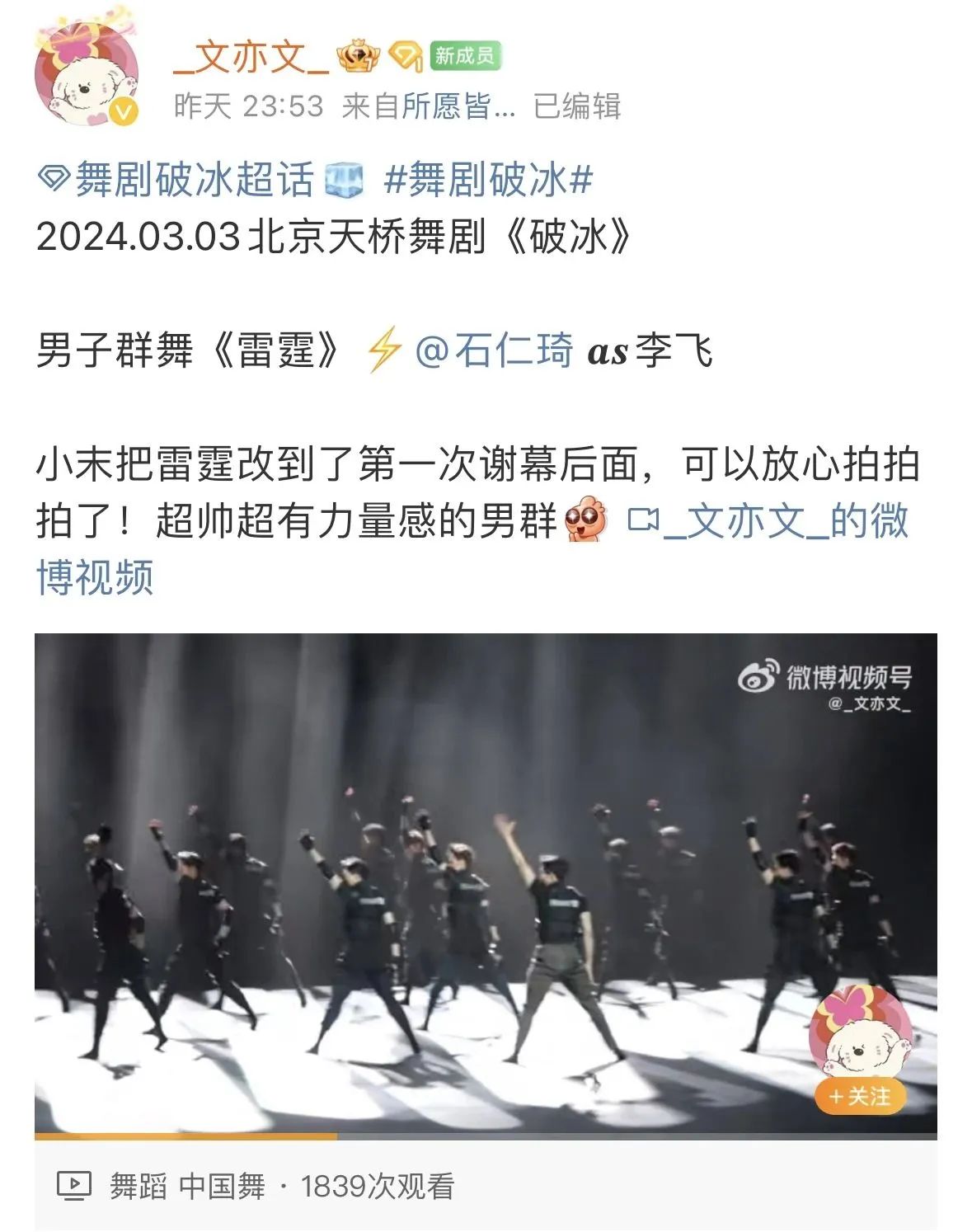Open the 舞剧破冰超话 super topic
The image size is (972, 1232).
click(x=194, y=180)
